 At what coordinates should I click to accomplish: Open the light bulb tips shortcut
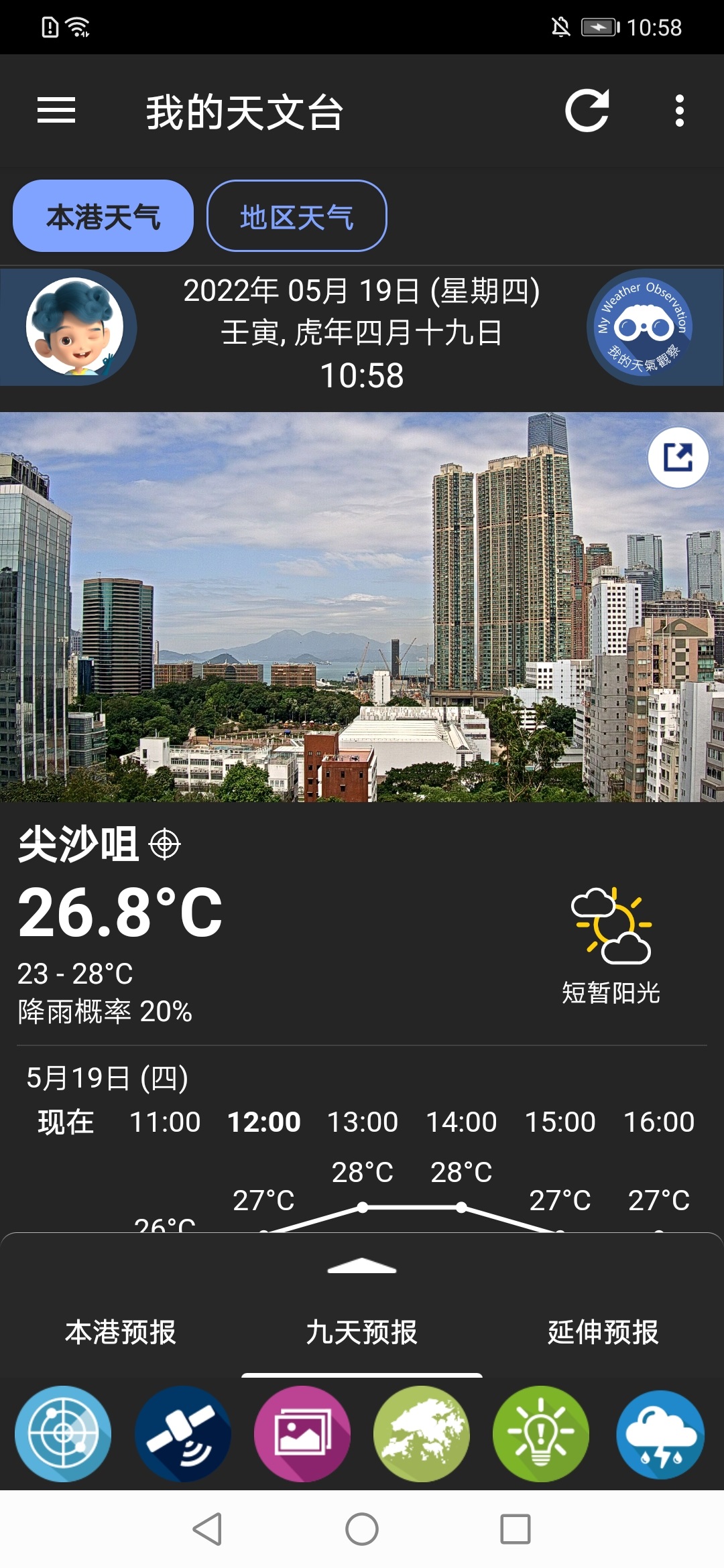pyautogui.click(x=541, y=1433)
